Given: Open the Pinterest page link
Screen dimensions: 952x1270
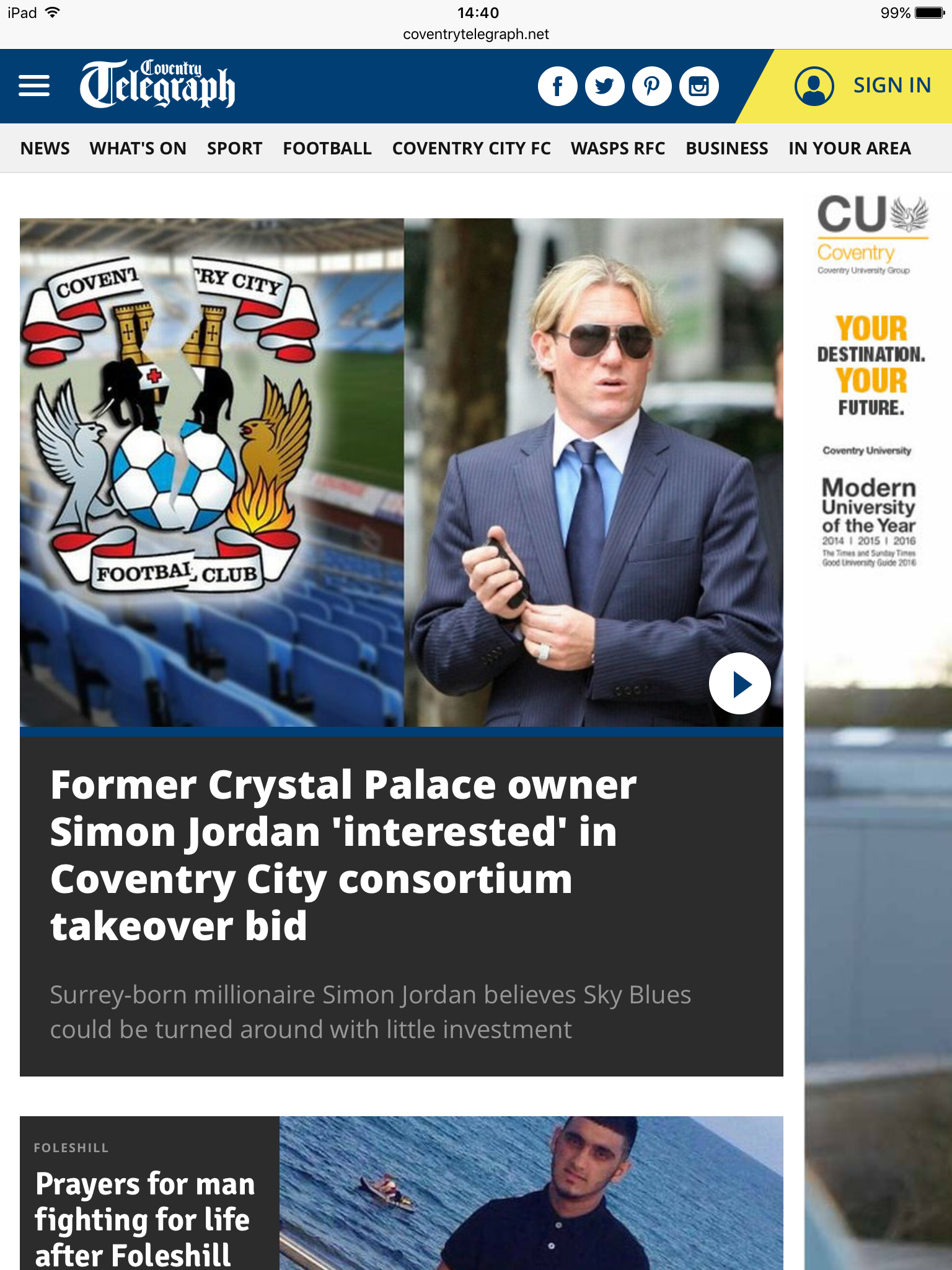Looking at the screenshot, I should [651, 86].
